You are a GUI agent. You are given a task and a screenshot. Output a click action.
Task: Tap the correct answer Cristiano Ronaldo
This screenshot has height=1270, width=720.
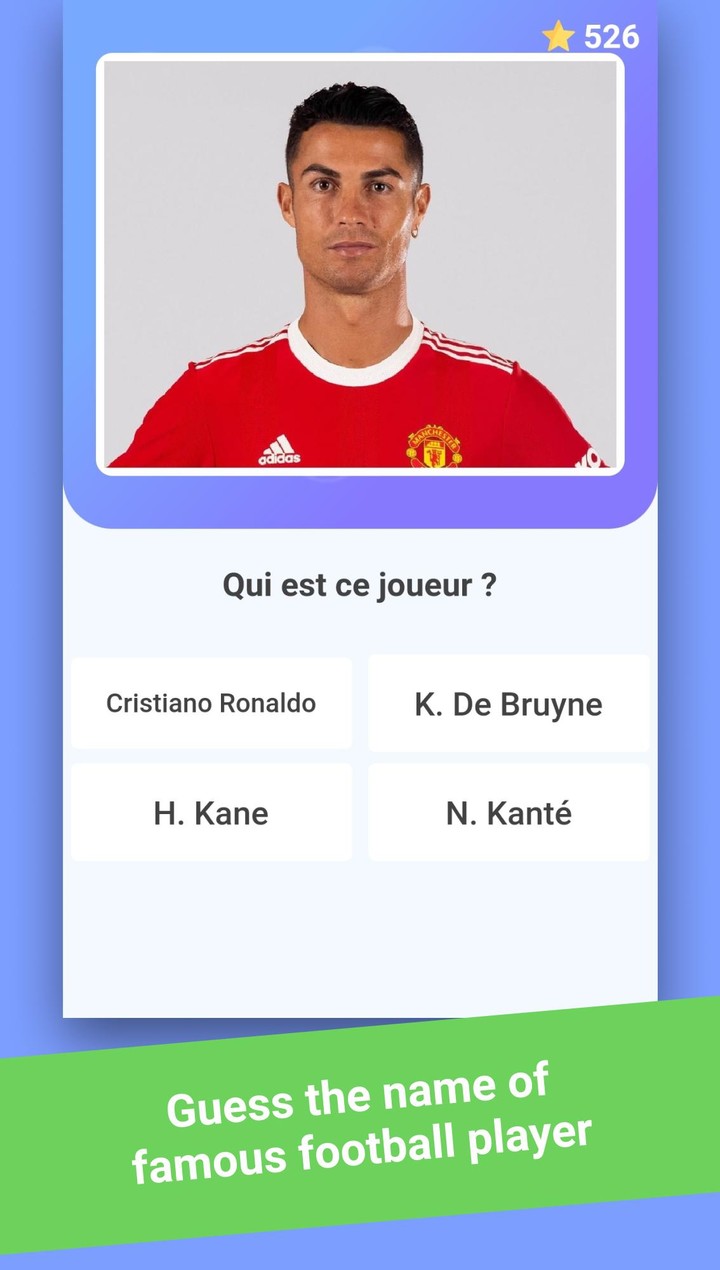[211, 703]
